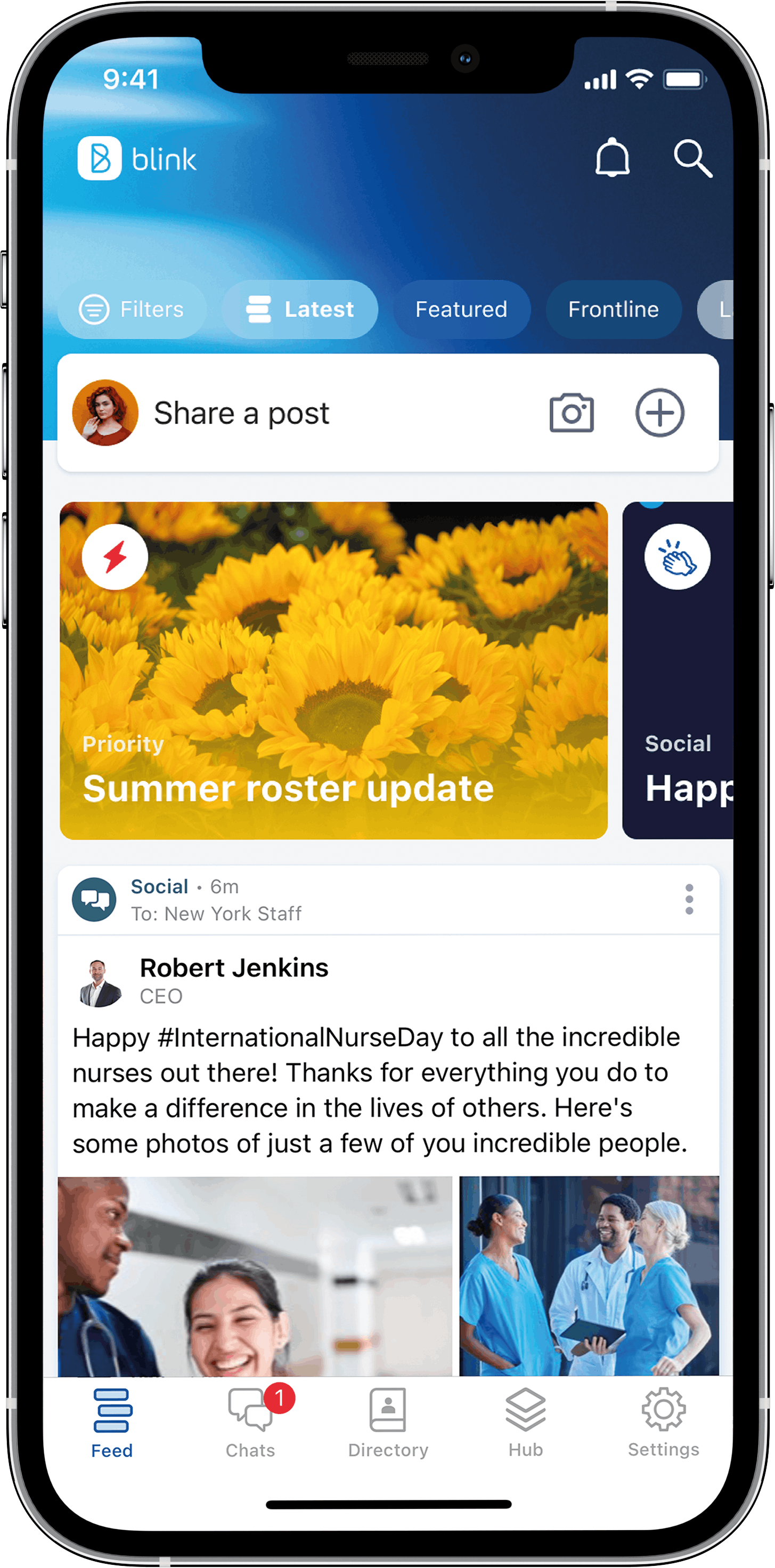View the photo of three nurses
The image size is (775, 1568).
(589, 1276)
